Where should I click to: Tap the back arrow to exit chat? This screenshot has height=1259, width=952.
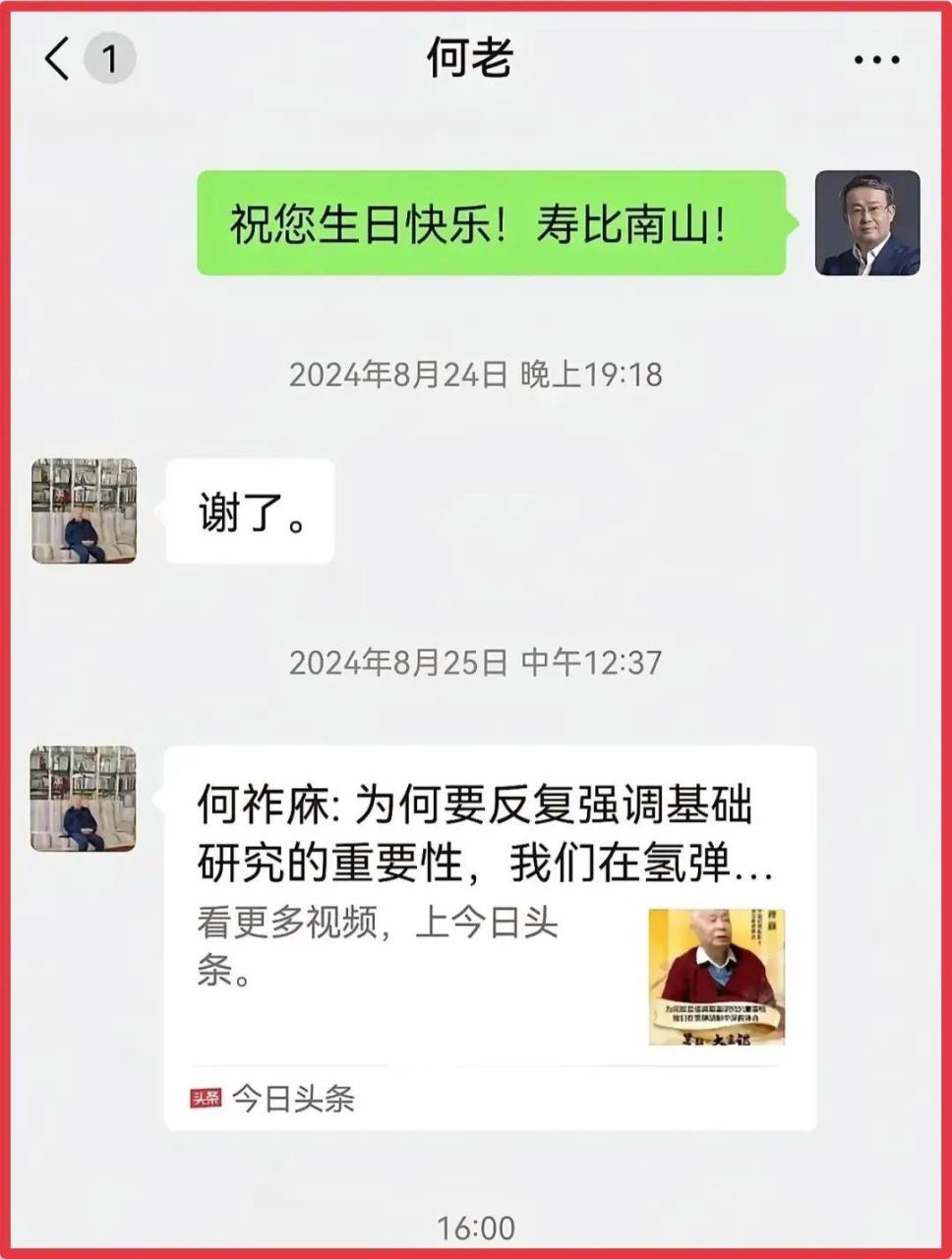[x=56, y=59]
